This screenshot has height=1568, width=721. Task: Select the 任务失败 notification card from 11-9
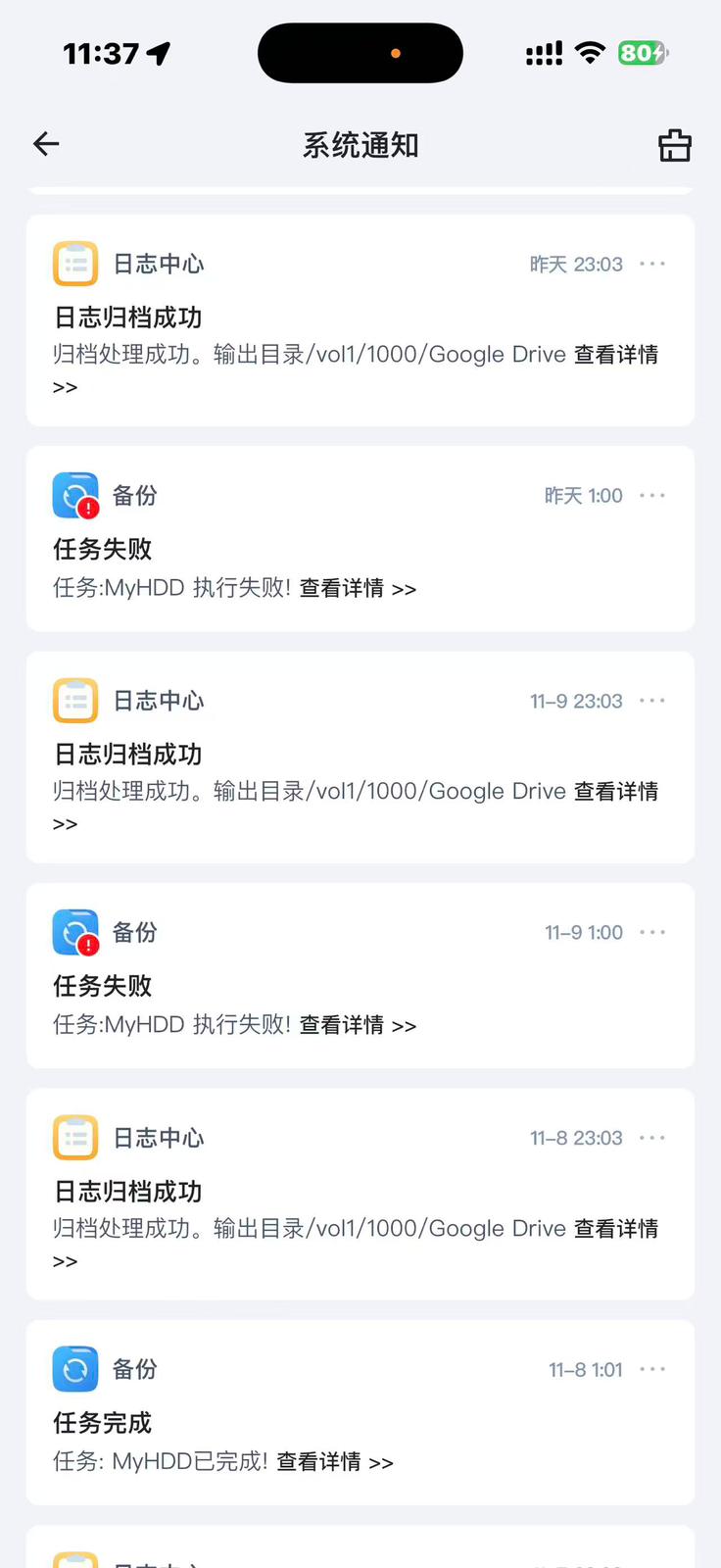pyautogui.click(x=360, y=976)
